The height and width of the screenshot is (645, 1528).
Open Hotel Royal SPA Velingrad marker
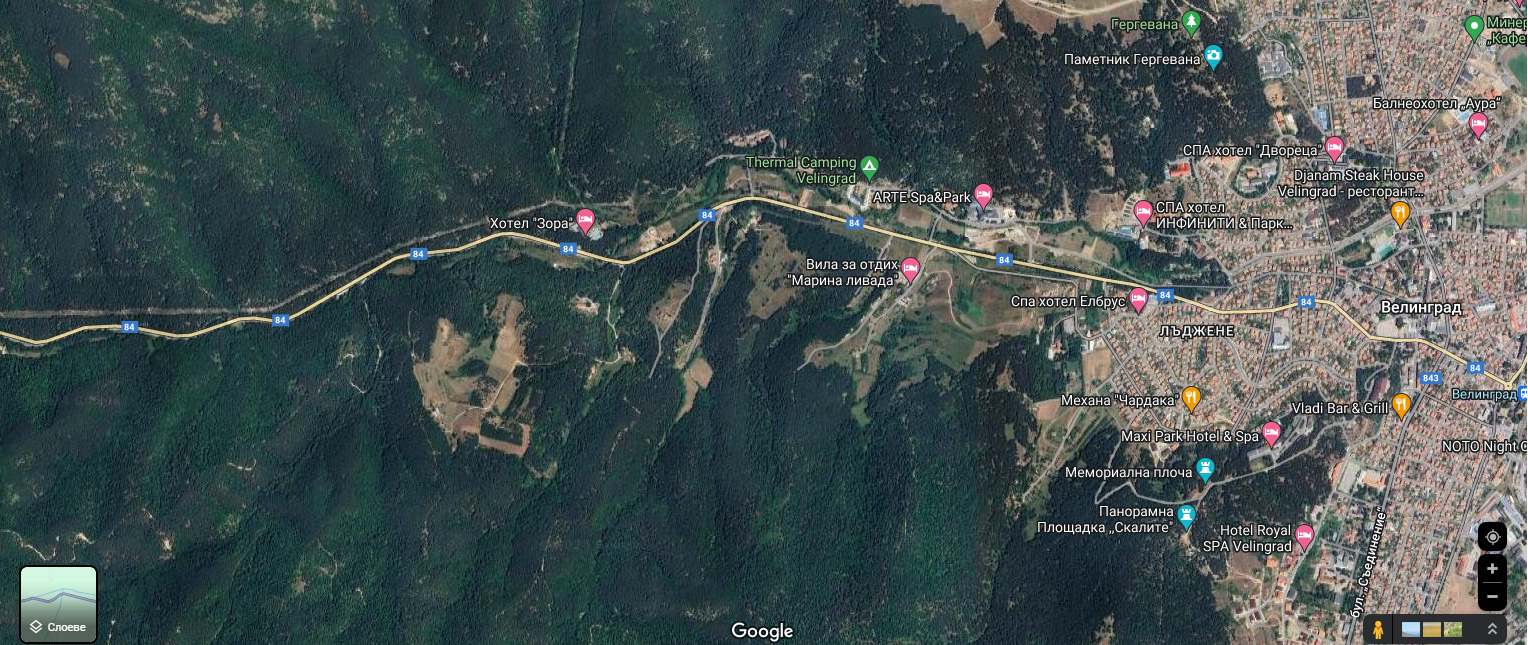(1304, 536)
